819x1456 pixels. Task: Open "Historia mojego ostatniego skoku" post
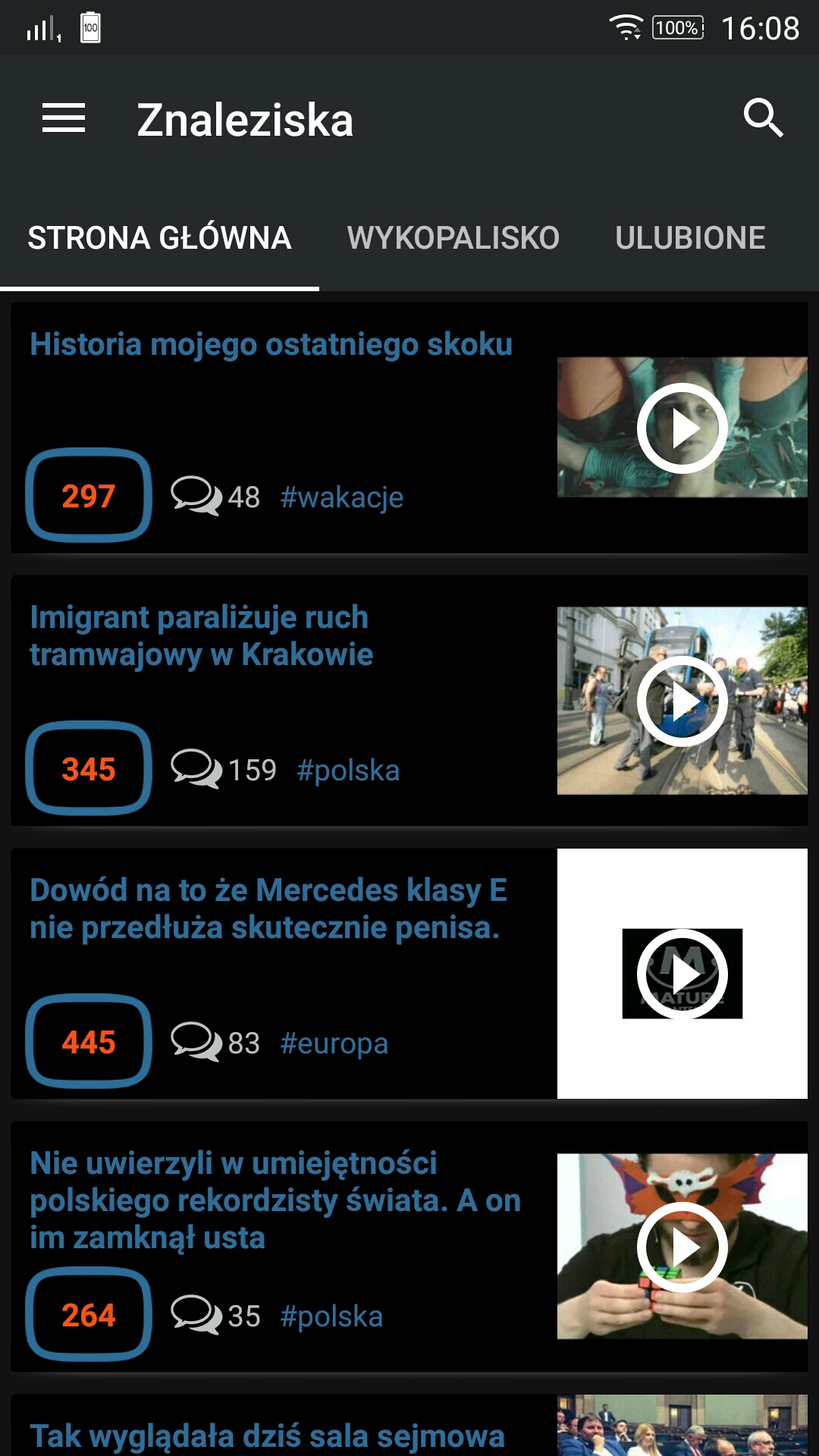click(x=271, y=345)
